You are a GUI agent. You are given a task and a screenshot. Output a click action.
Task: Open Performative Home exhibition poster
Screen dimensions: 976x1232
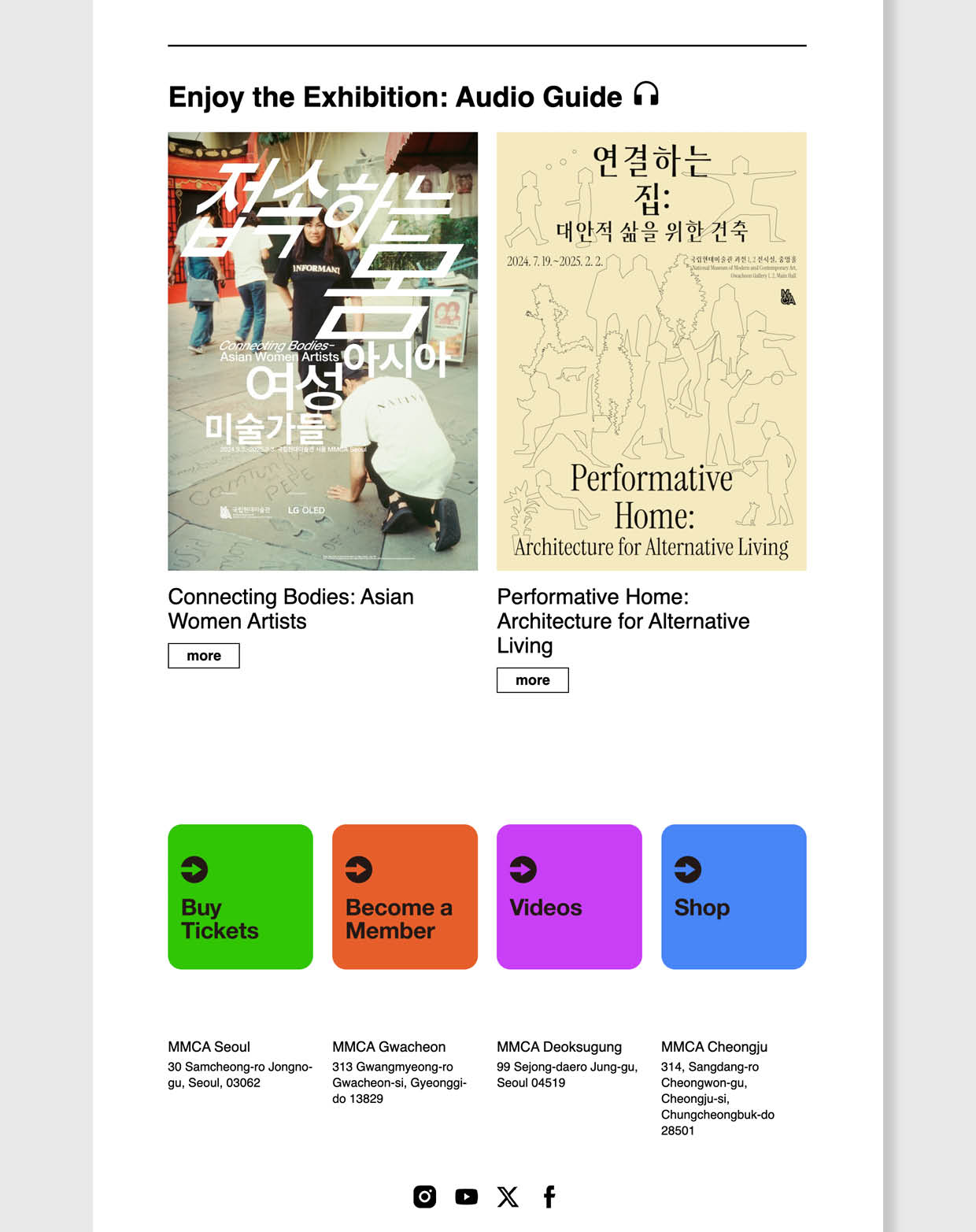coord(651,351)
